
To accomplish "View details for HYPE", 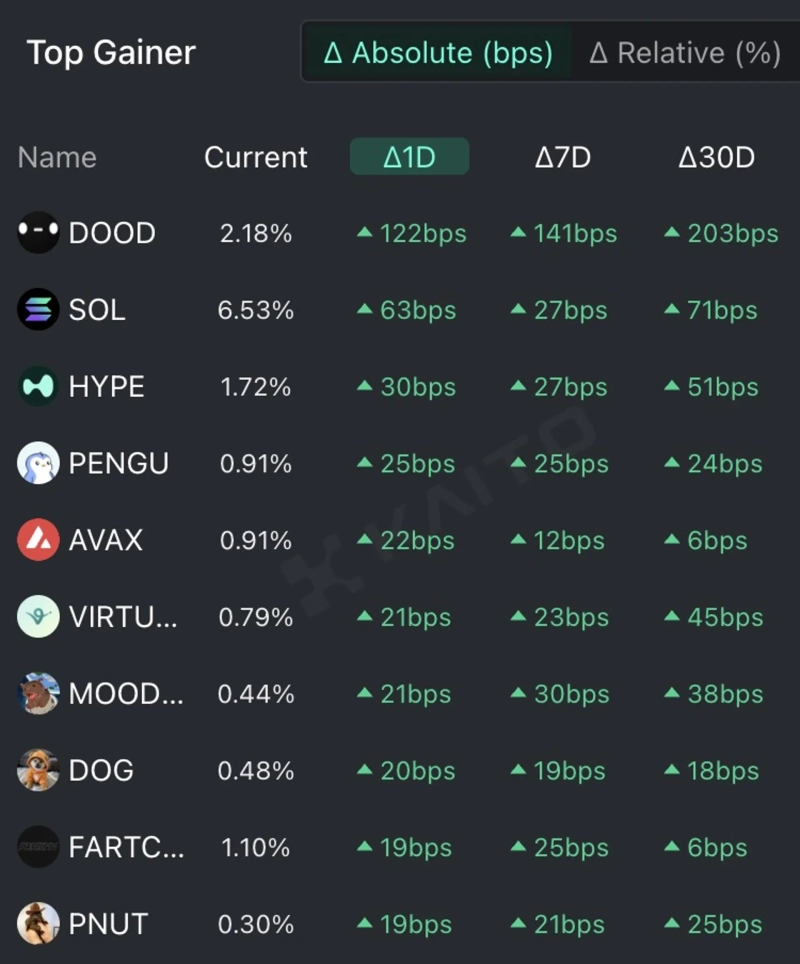I will pos(106,387).
